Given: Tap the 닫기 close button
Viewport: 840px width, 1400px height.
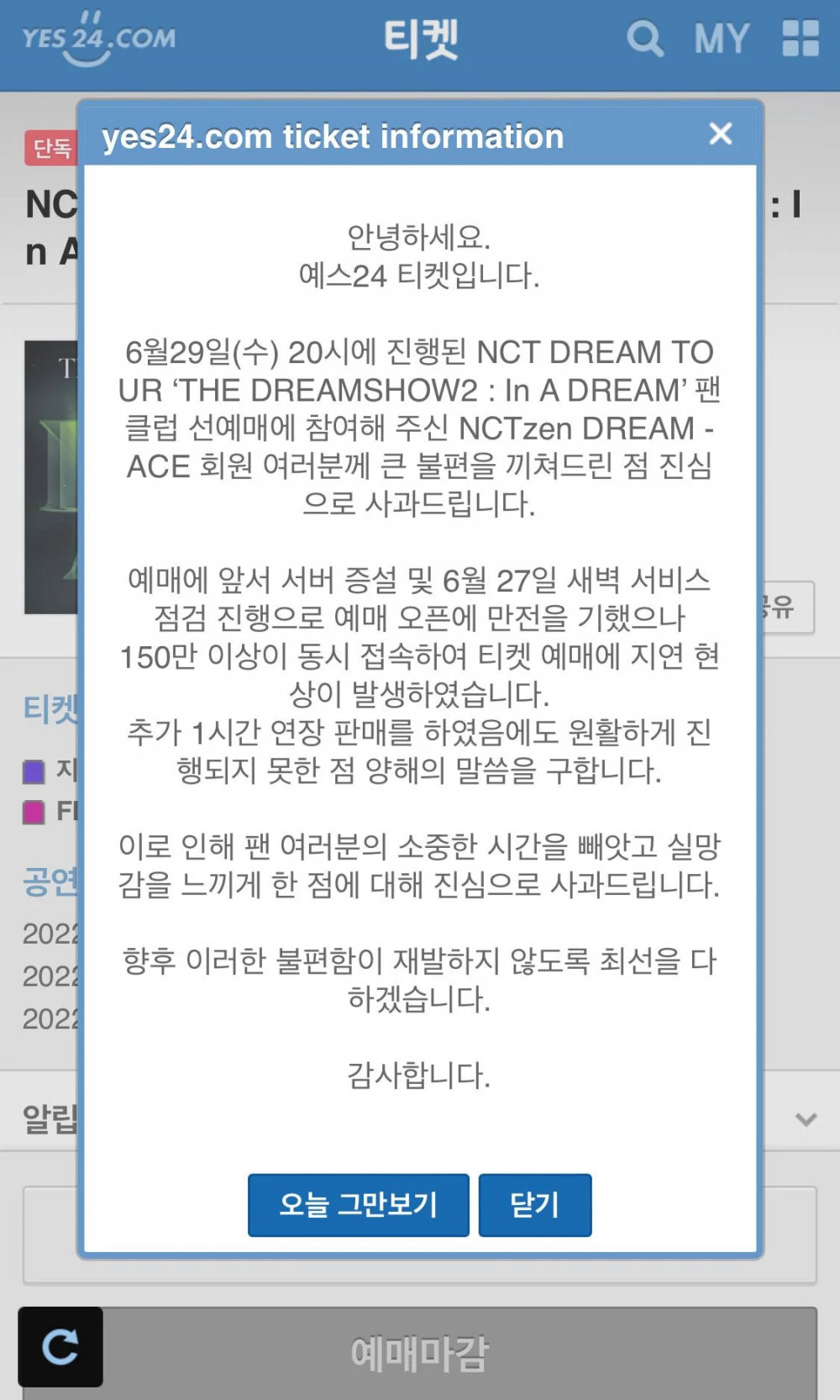Looking at the screenshot, I should (x=534, y=1204).
